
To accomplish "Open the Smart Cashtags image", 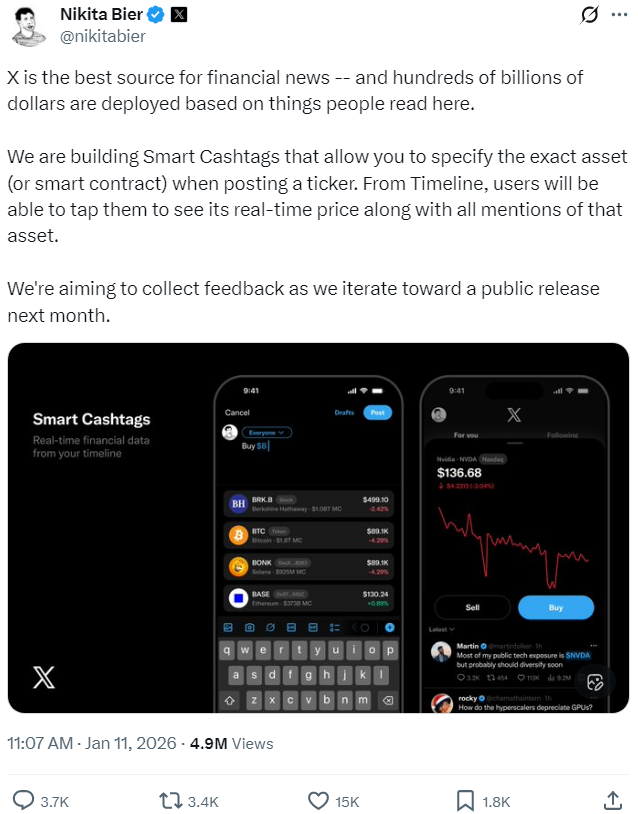I will point(318,528).
